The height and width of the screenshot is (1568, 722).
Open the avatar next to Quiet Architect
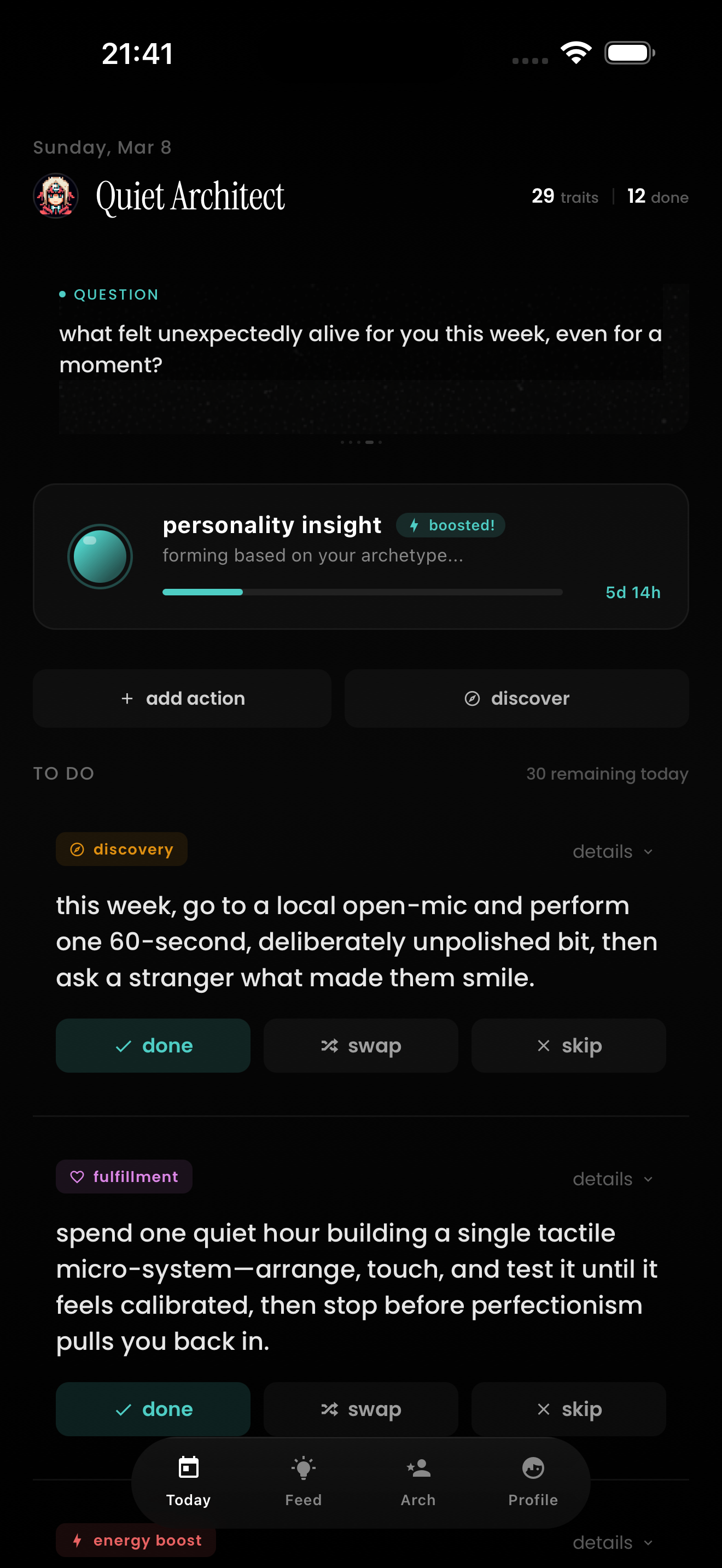tap(55, 196)
